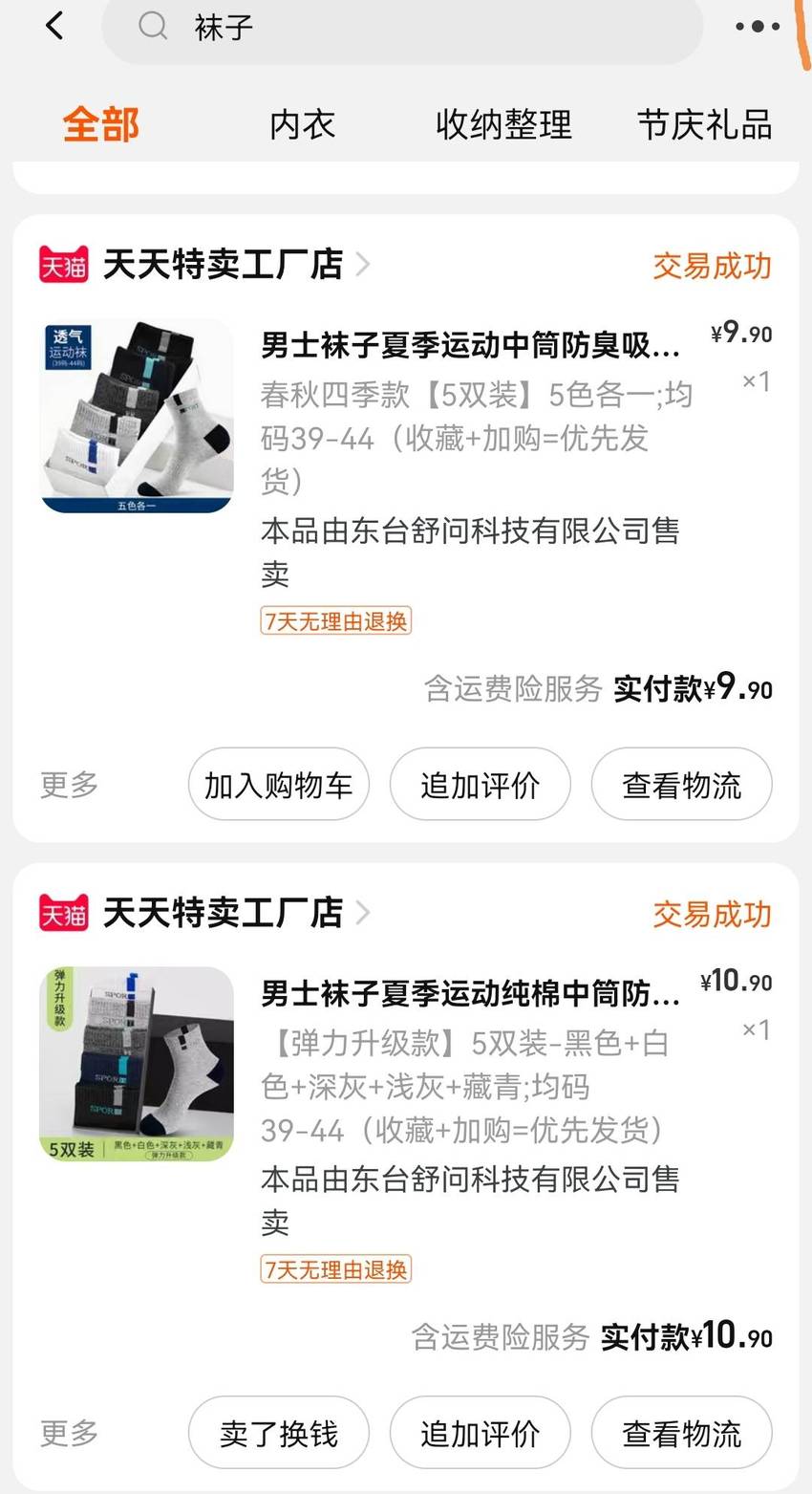Tap the 袜子 search field
Image resolution: width=812 pixels, height=1494 pixels.
point(402,27)
